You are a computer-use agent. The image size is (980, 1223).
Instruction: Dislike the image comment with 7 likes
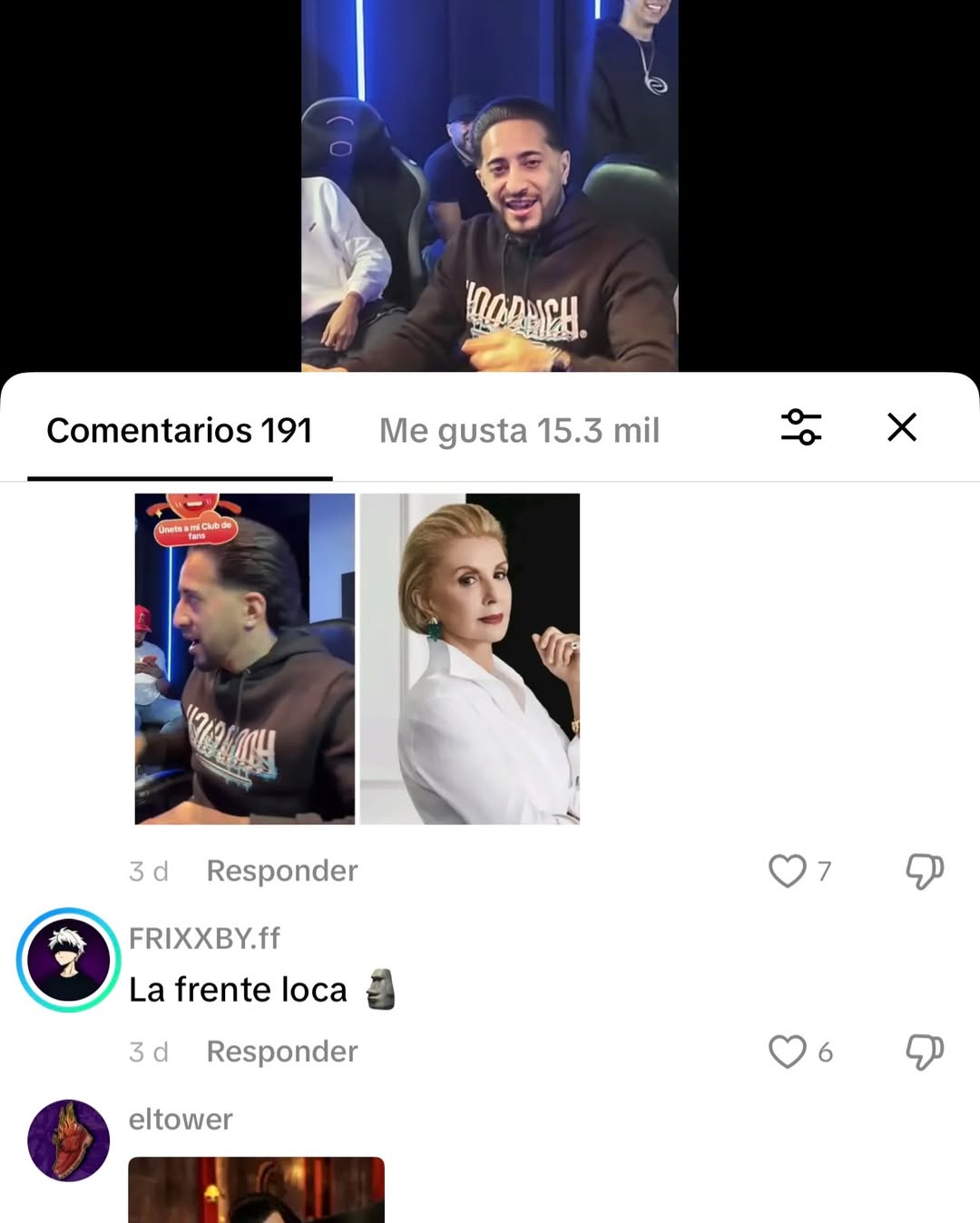[x=925, y=871]
